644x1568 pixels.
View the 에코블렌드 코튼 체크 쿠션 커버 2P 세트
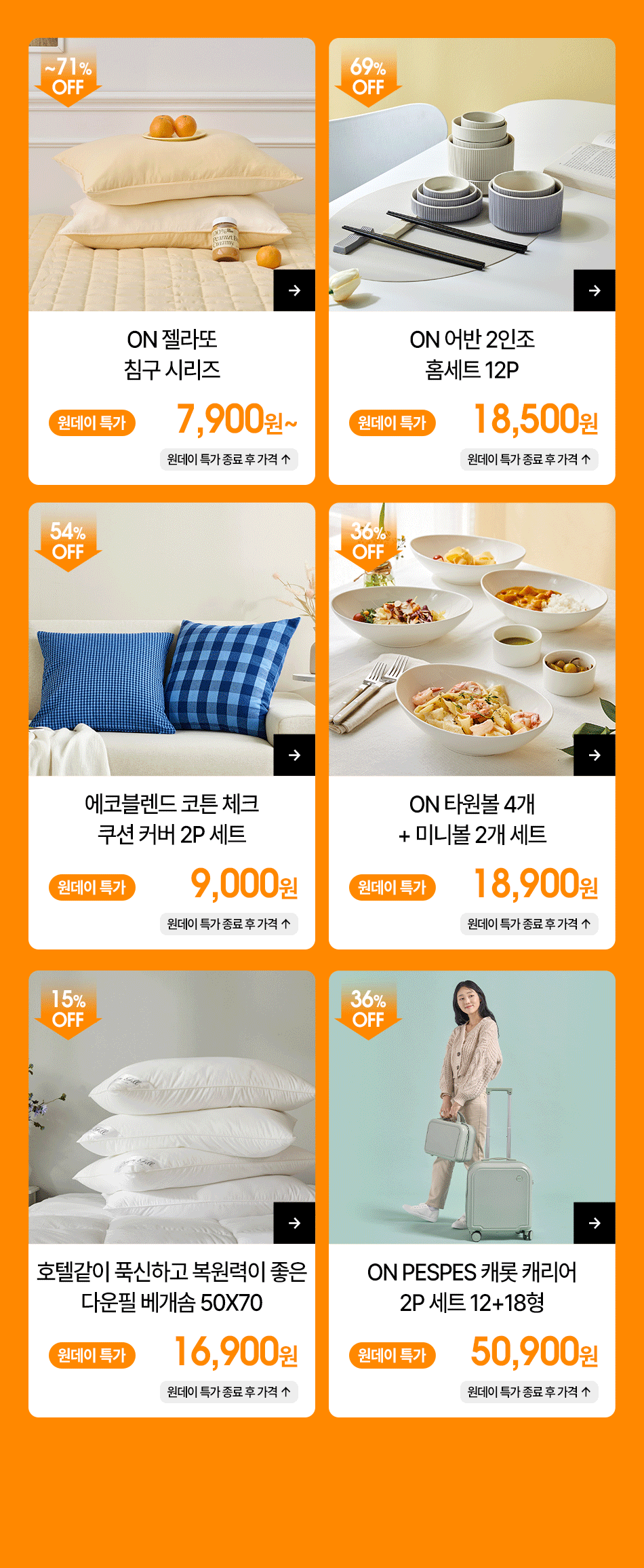172,819
